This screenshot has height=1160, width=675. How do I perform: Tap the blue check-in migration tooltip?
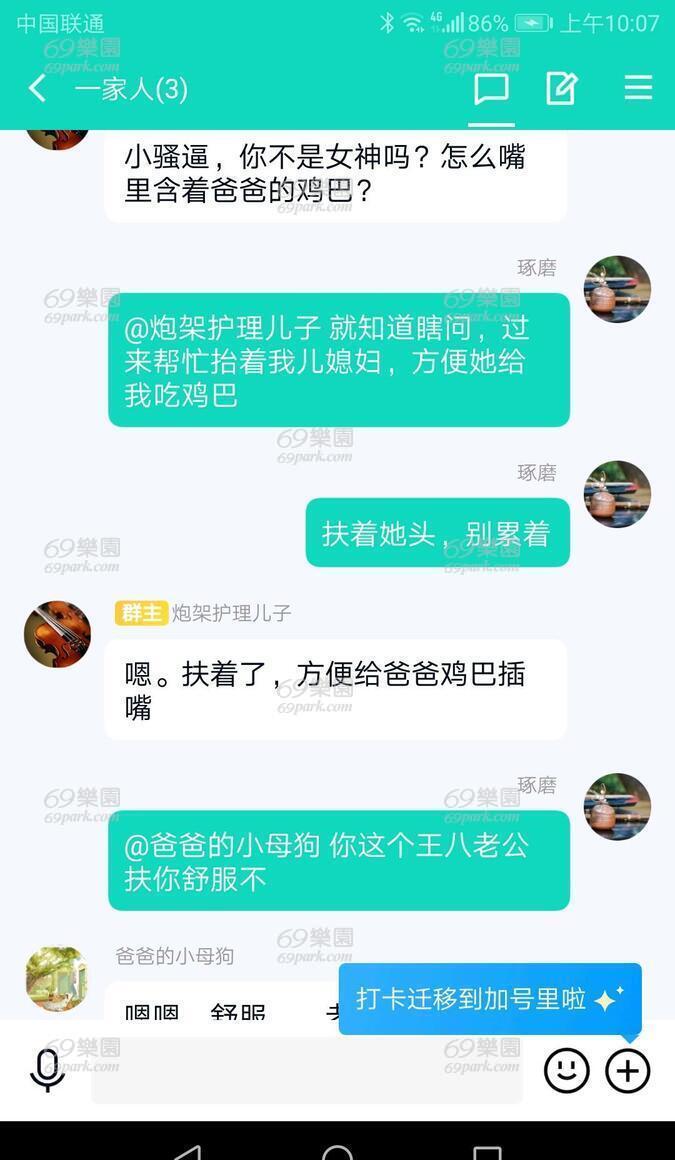click(x=490, y=999)
